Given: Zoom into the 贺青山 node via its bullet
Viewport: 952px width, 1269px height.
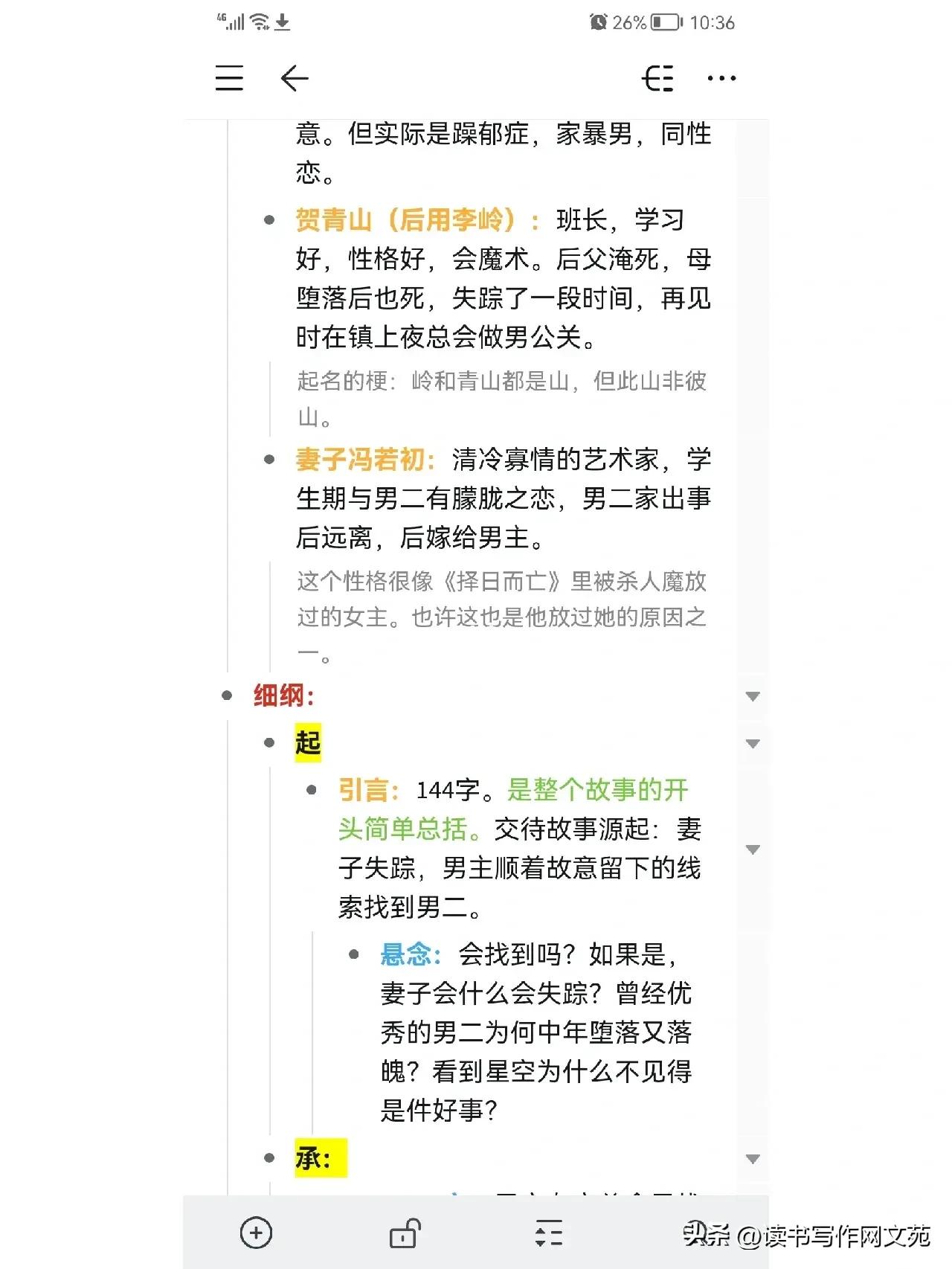Looking at the screenshot, I should click(269, 220).
